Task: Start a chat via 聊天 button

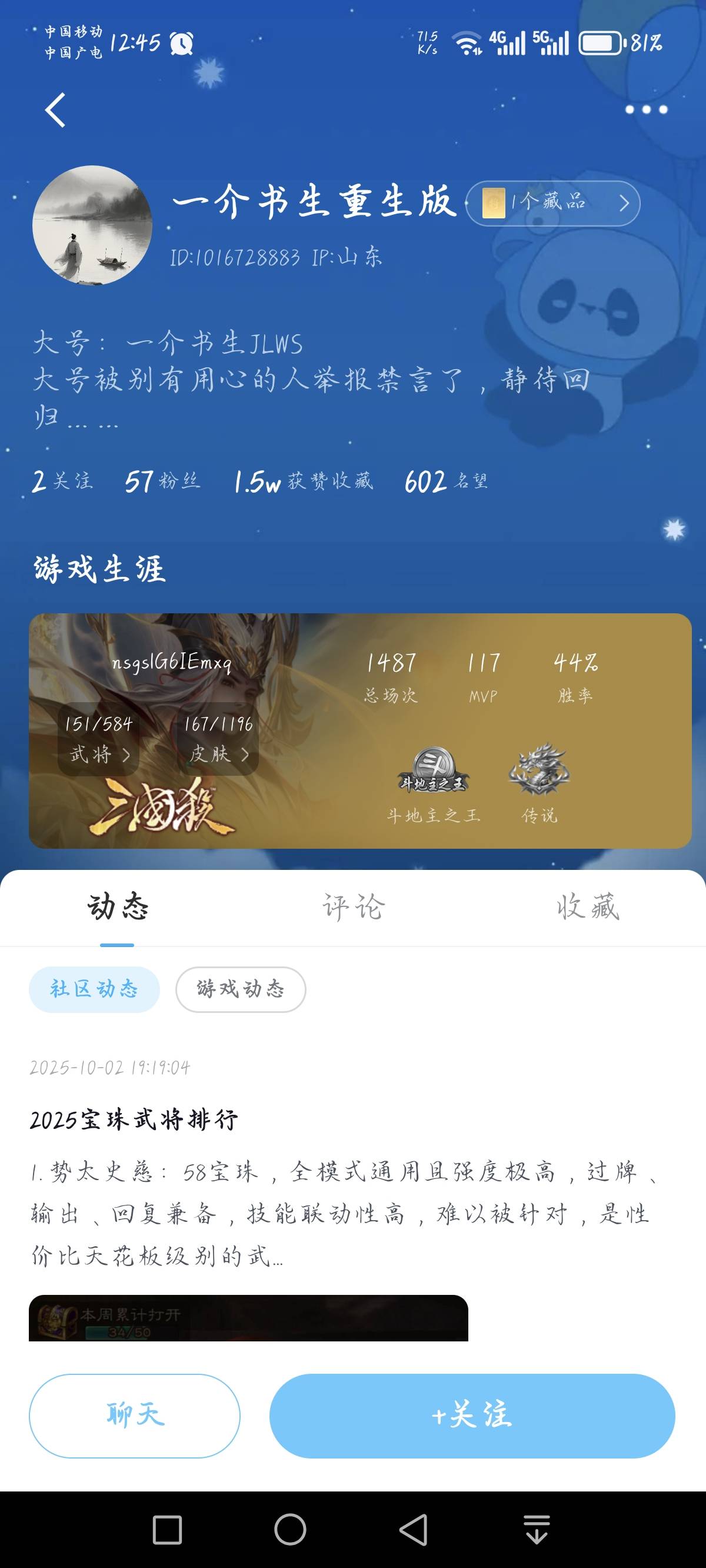Action: 135,1415
